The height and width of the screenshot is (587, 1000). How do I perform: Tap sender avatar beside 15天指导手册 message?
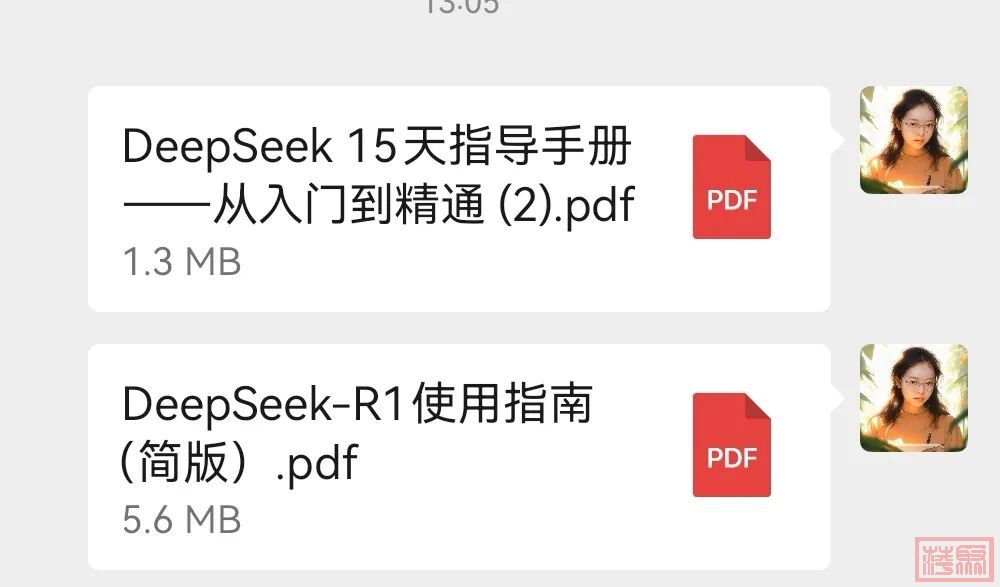point(913,139)
